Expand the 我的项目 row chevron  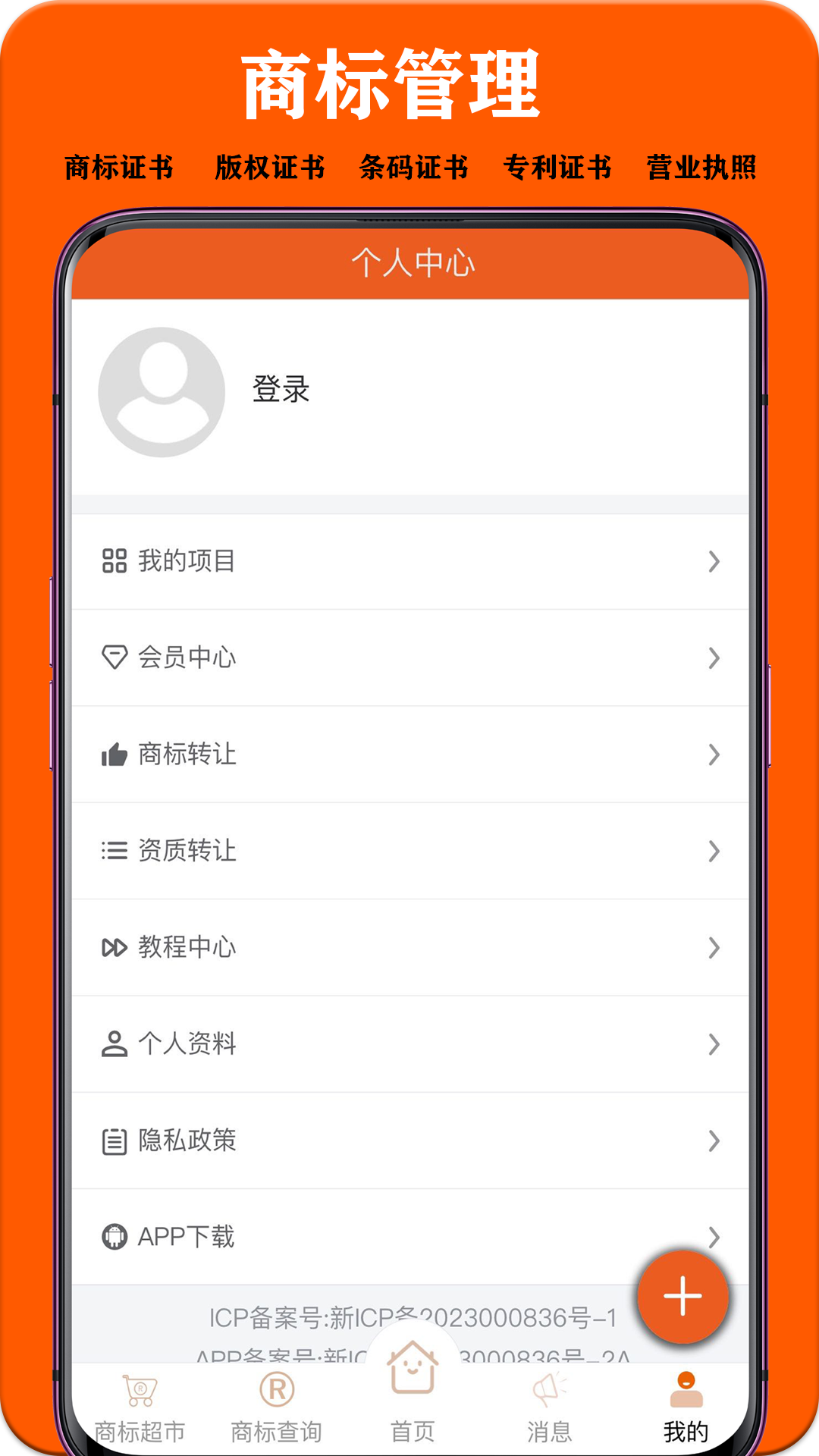pos(713,561)
